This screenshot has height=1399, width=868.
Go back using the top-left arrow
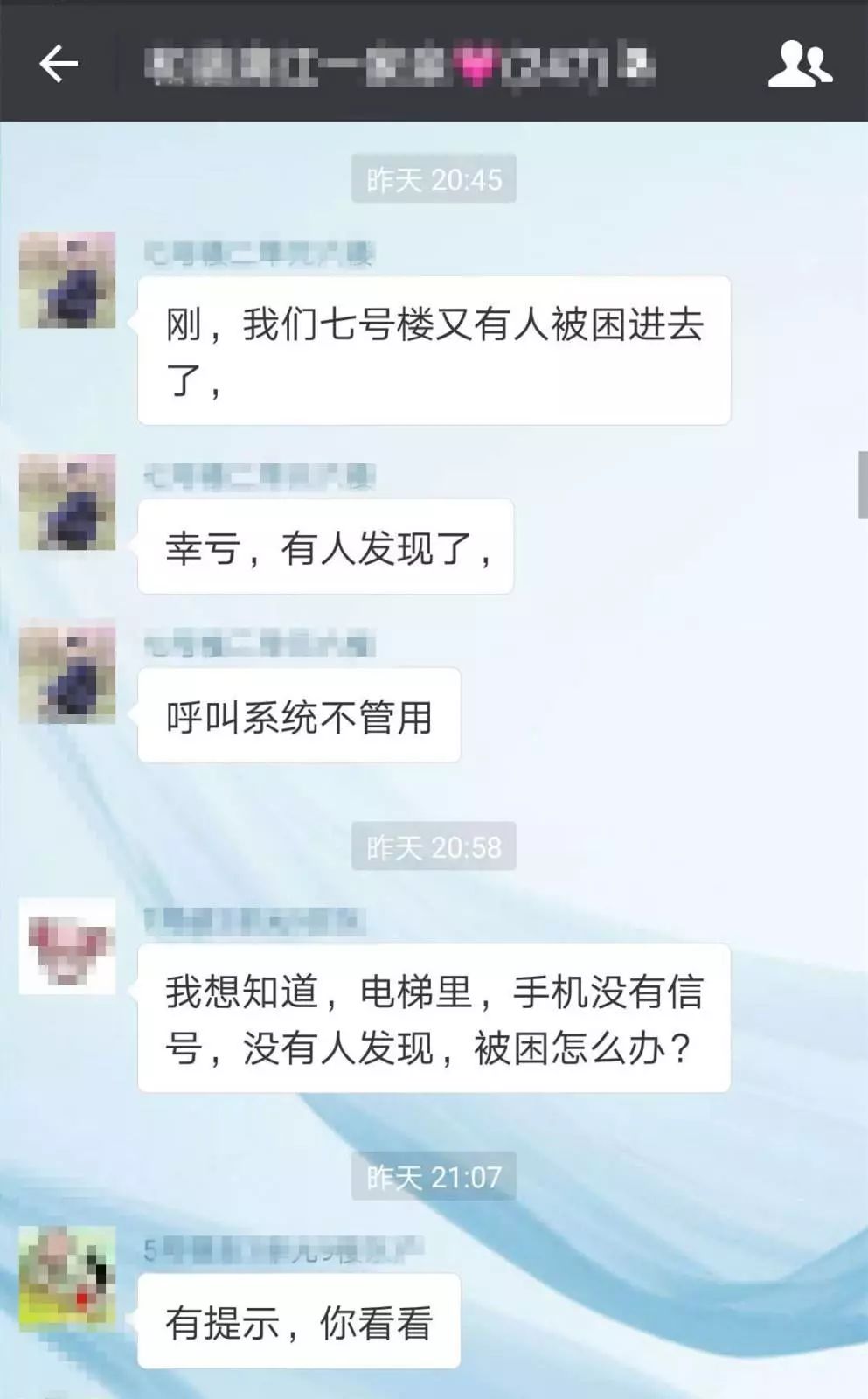click(x=59, y=64)
